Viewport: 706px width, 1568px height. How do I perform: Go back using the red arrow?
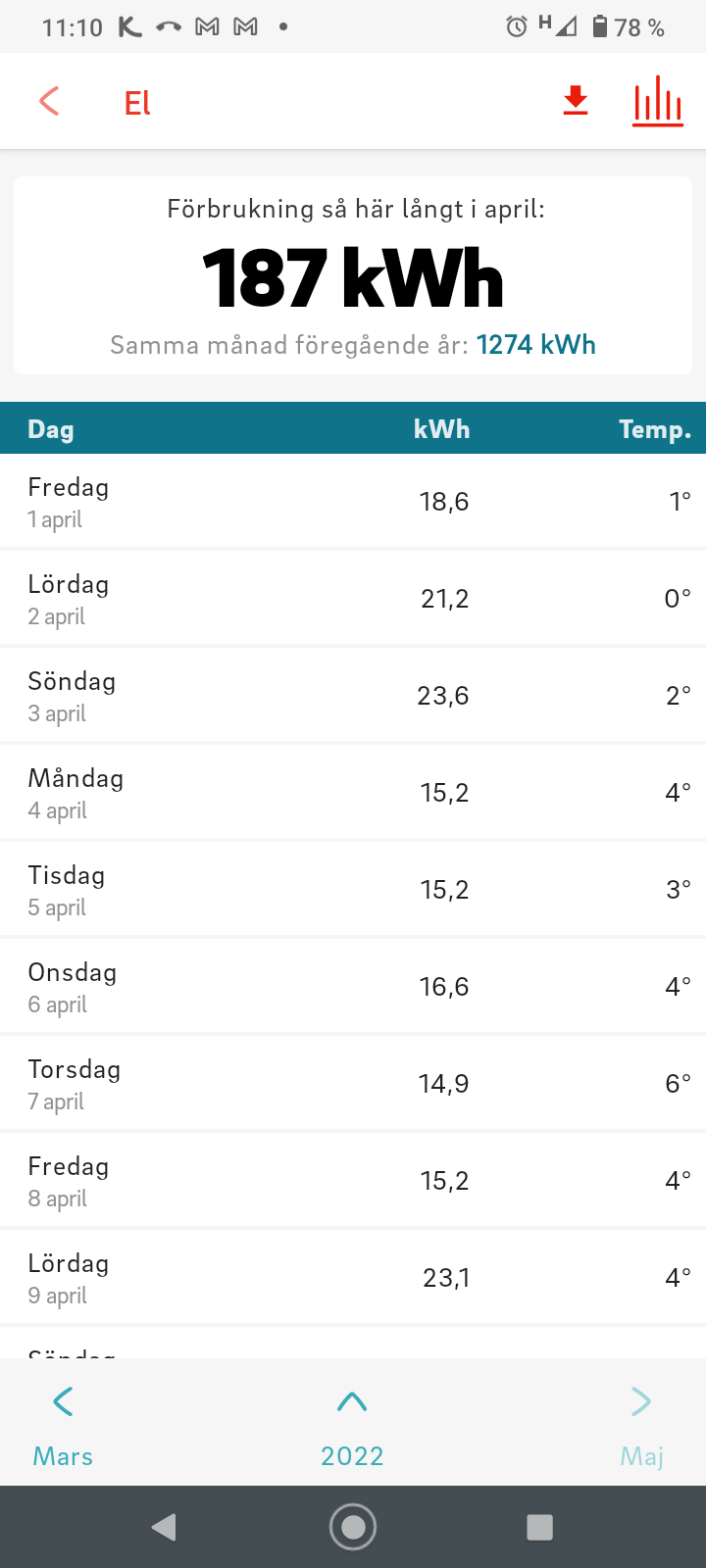click(x=49, y=101)
